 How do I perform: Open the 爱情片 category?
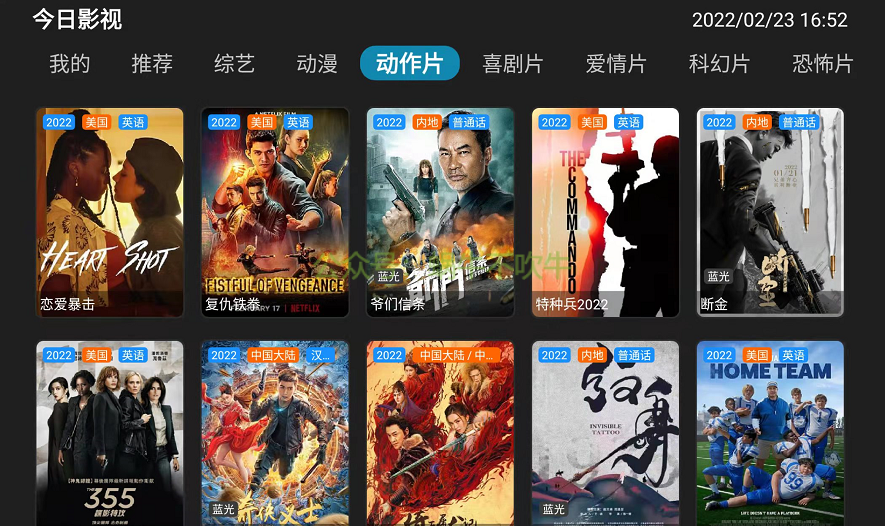click(x=616, y=64)
